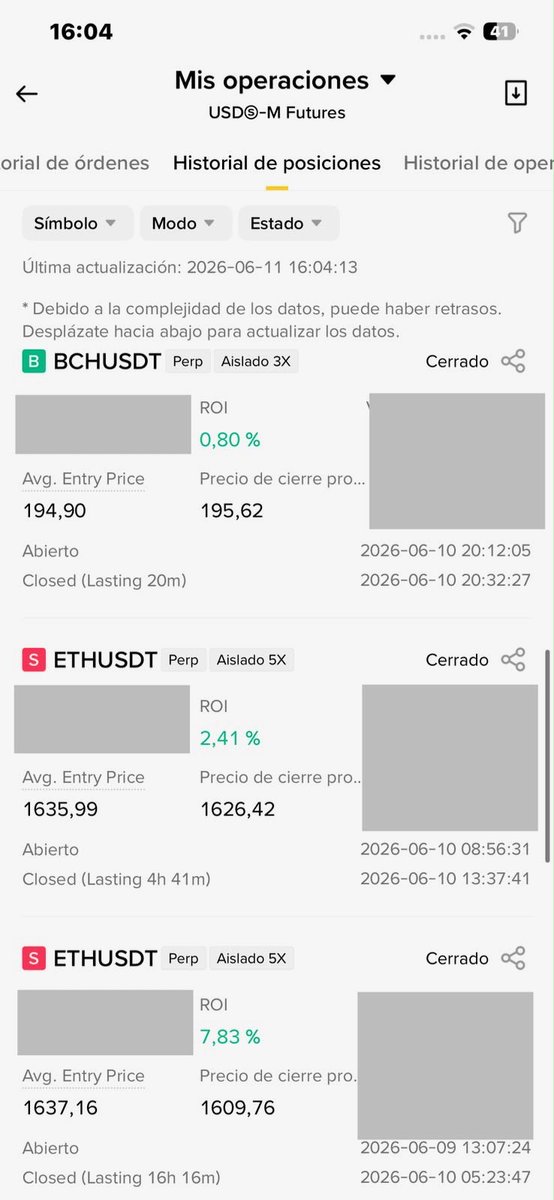This screenshot has height=1200, width=554.
Task: Select Historial de posiciones tab
Action: point(277,163)
